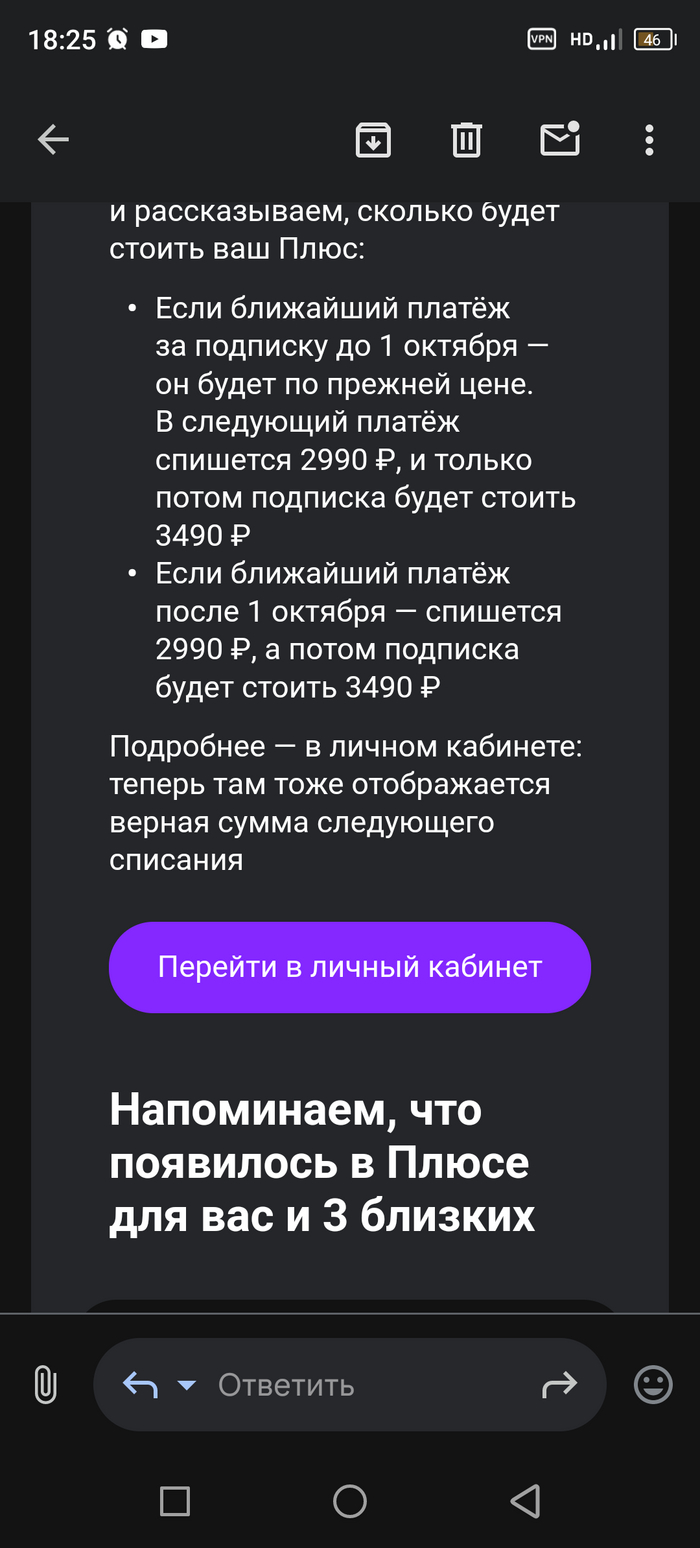Open recent apps
The height and width of the screenshot is (1548, 700).
[175, 1500]
